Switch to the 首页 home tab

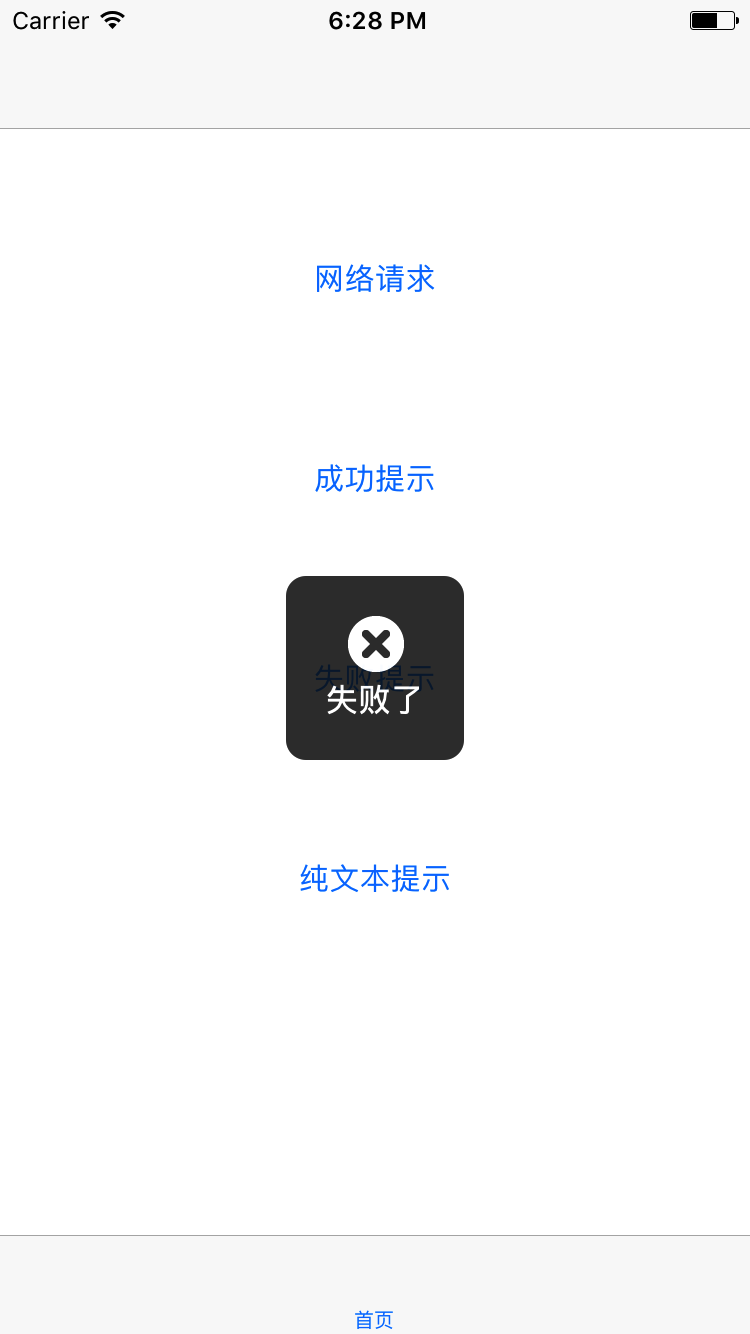click(375, 1319)
